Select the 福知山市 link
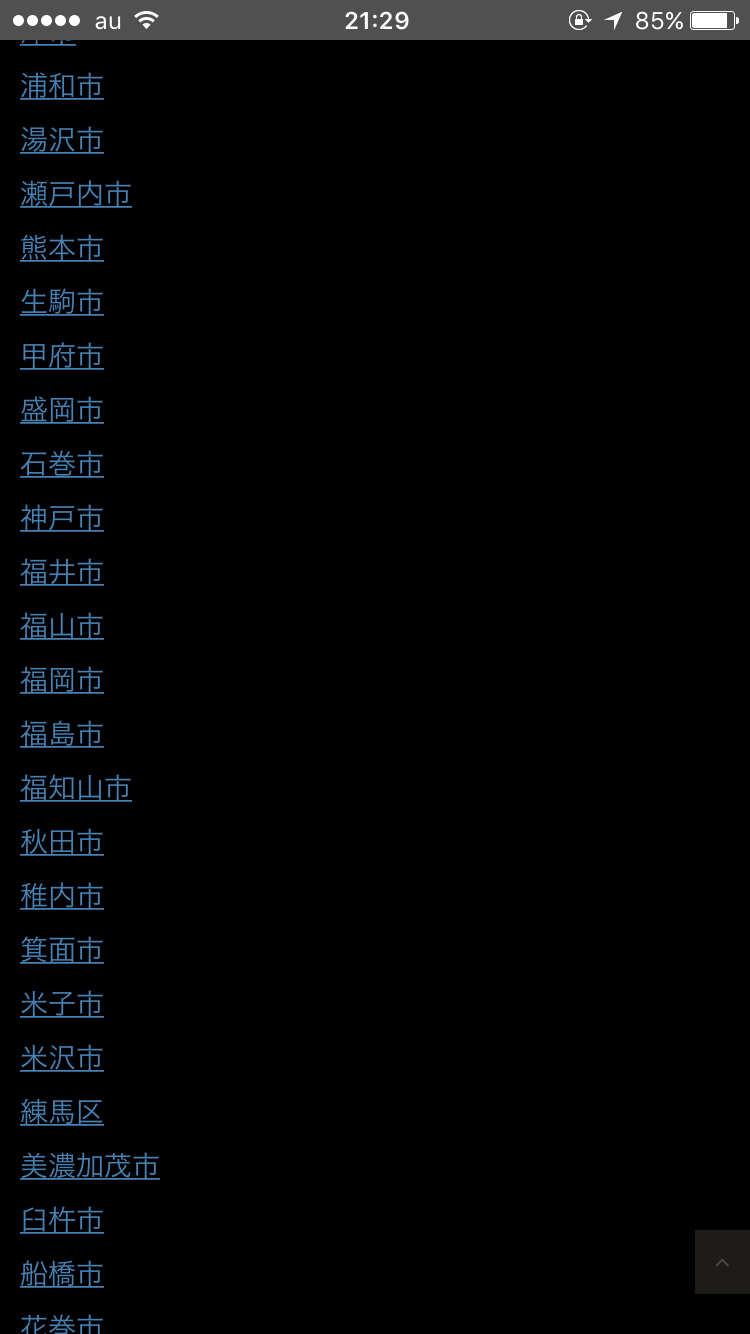This screenshot has width=750, height=1334. pyautogui.click(x=76, y=789)
